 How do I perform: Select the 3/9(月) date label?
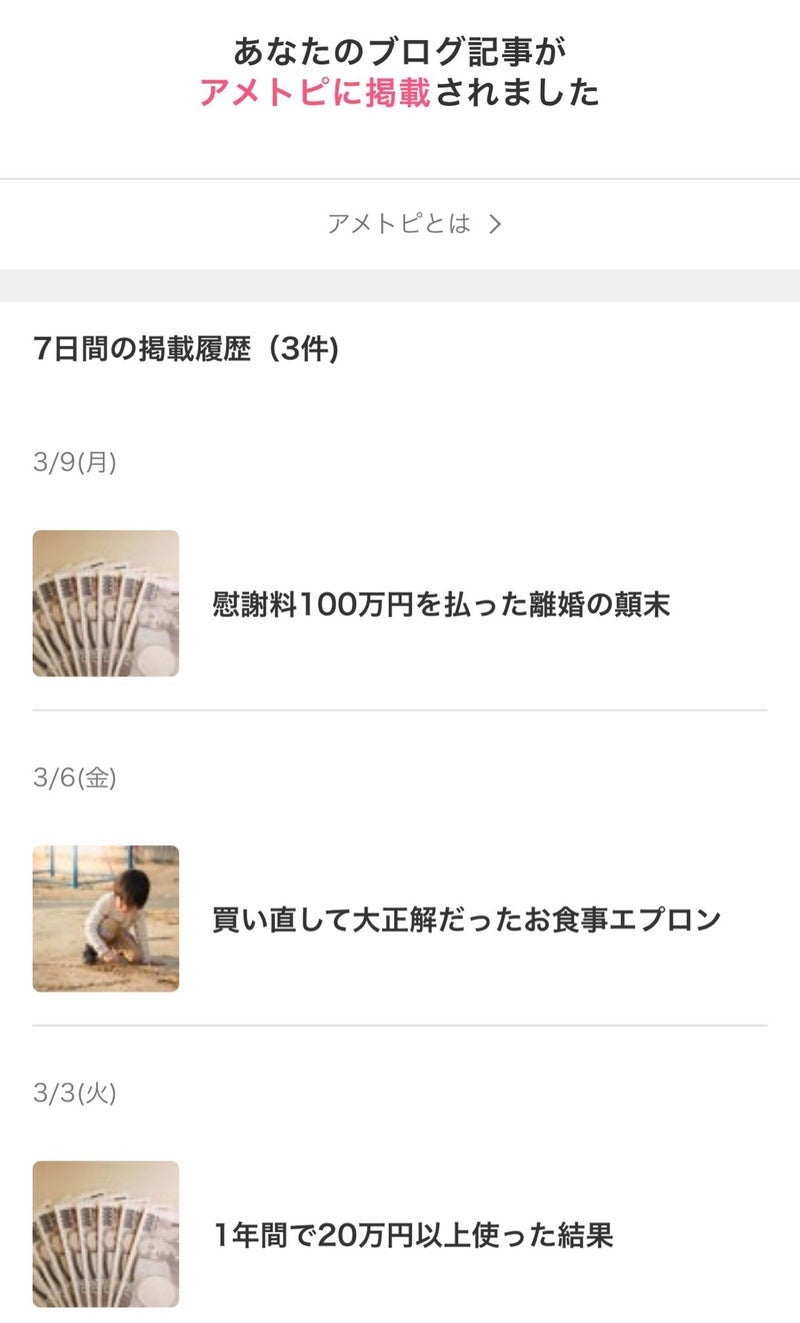pos(75,460)
